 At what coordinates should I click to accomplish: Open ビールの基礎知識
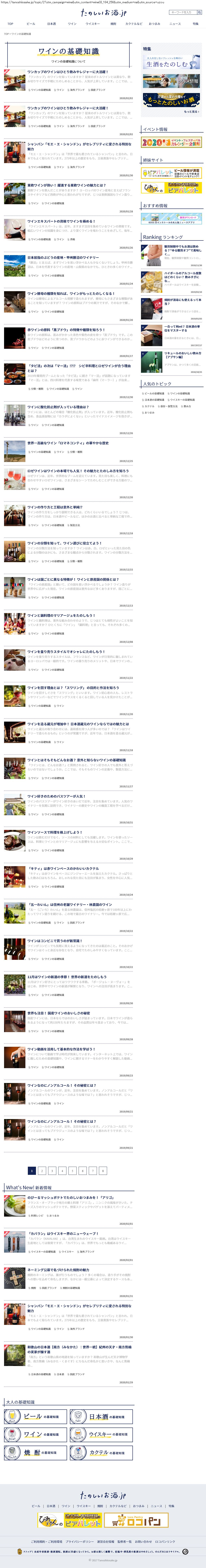click(x=34, y=1417)
